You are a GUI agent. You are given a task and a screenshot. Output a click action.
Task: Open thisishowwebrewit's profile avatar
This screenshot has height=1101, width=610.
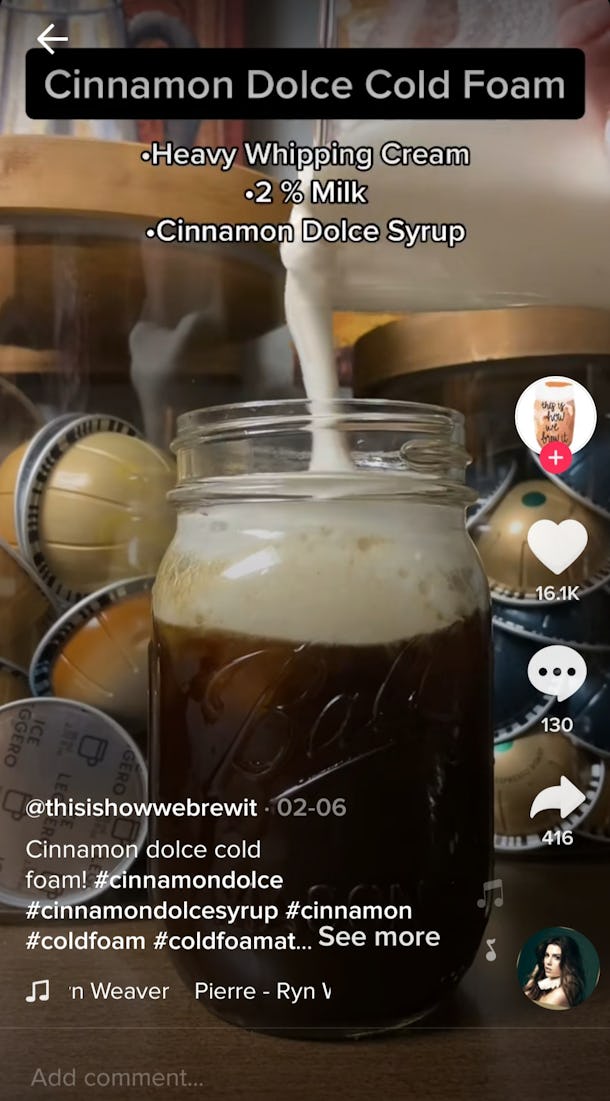(555, 415)
